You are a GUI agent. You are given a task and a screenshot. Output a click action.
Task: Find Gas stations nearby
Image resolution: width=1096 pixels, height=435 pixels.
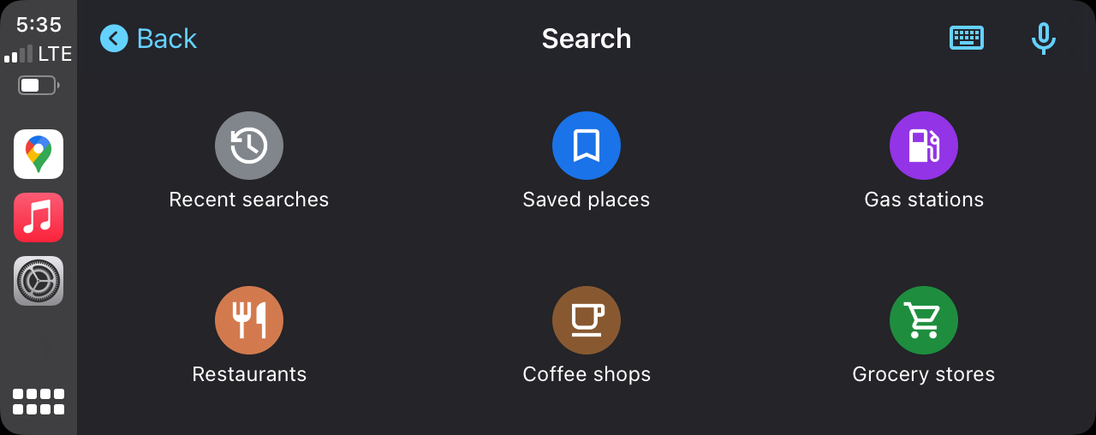(923, 146)
